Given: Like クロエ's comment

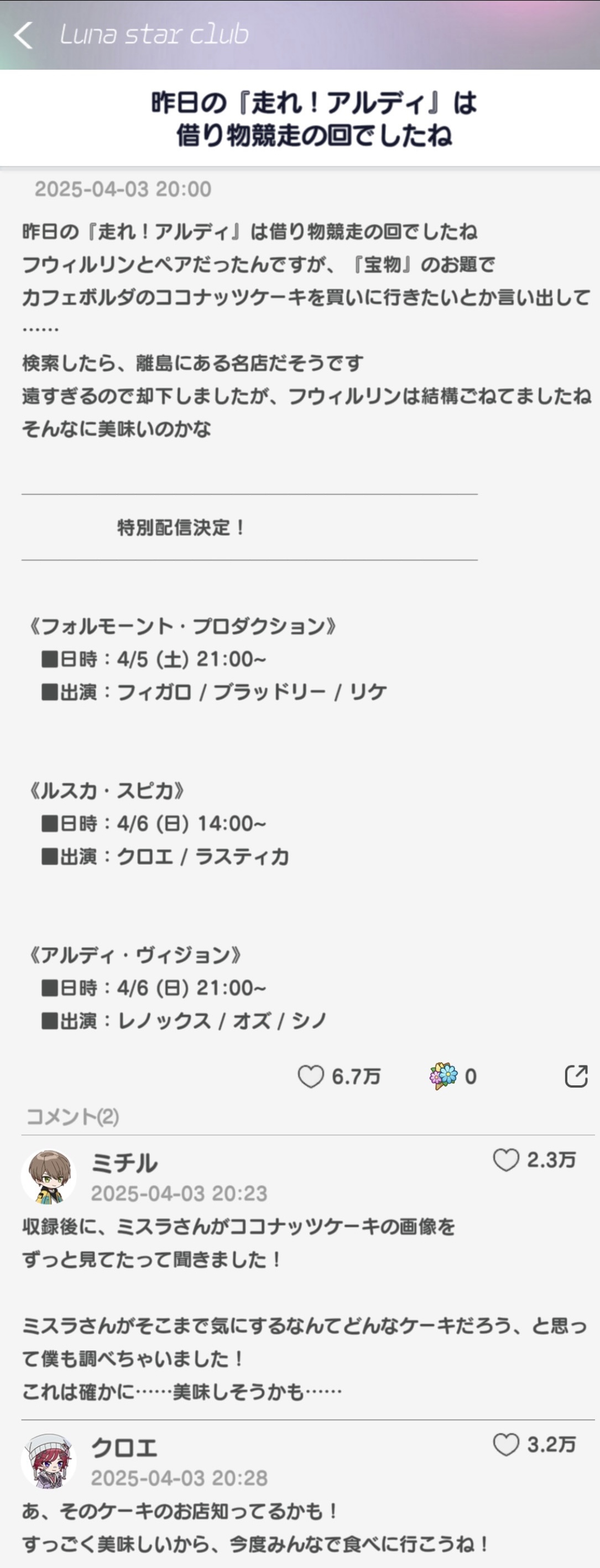Looking at the screenshot, I should tap(505, 1445).
